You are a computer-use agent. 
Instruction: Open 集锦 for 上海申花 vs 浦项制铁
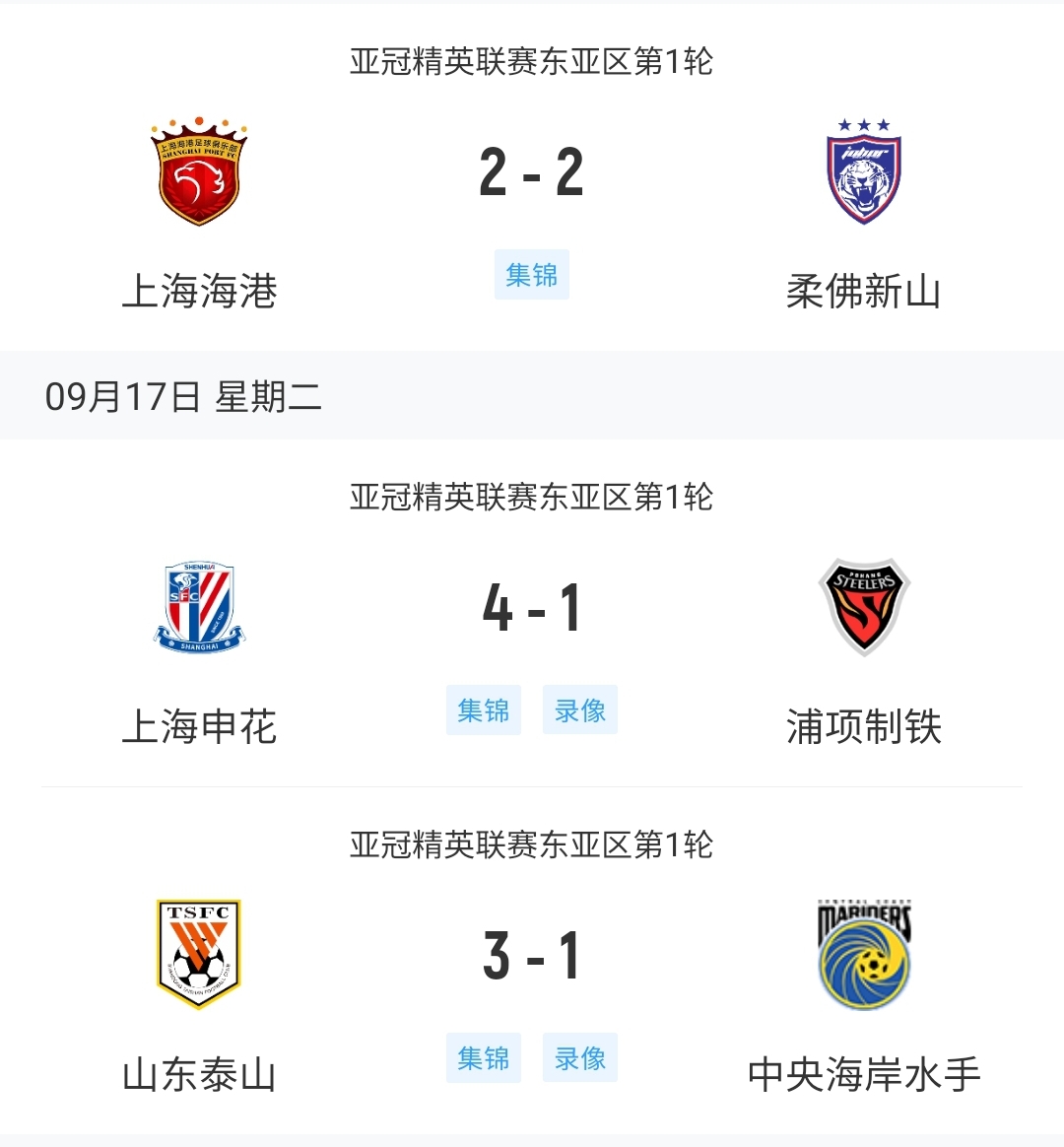[x=484, y=710]
